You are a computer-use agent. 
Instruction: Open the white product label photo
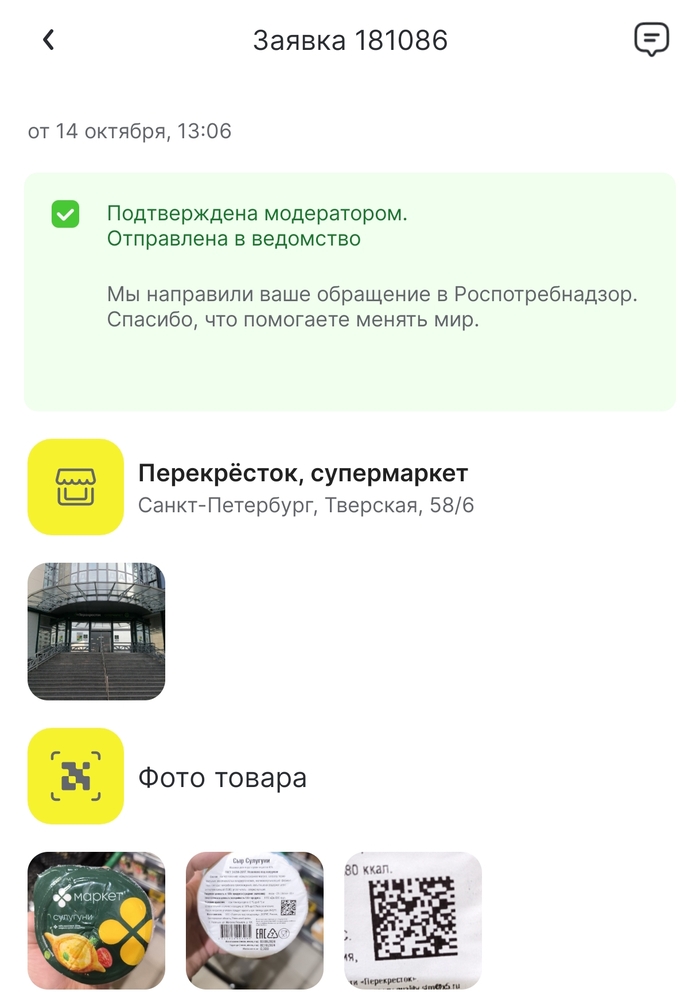(255, 919)
